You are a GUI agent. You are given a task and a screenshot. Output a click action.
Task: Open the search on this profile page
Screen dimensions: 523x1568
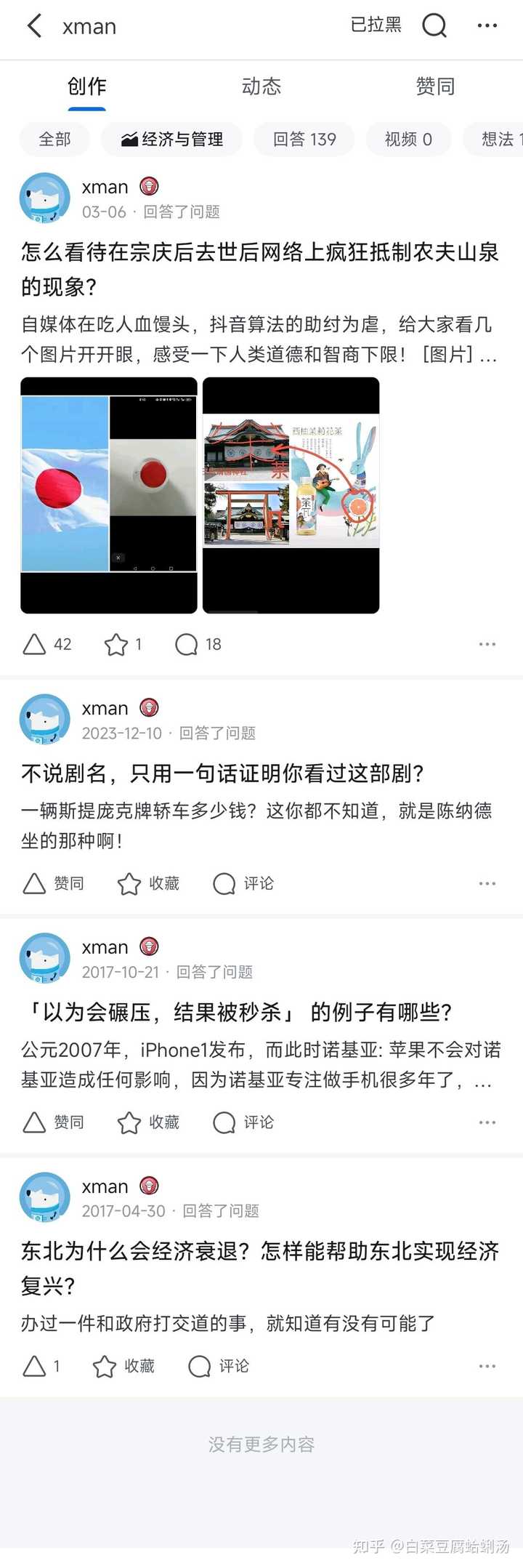click(434, 26)
